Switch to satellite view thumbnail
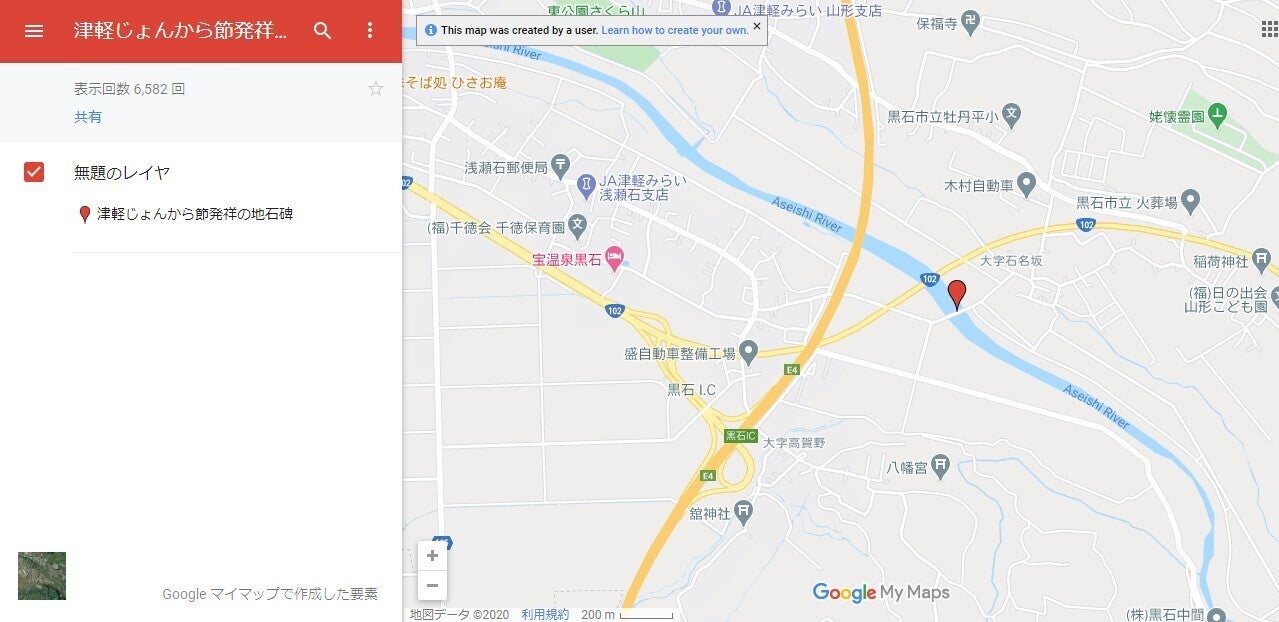Screen dimensions: 1279x622 point(42,576)
